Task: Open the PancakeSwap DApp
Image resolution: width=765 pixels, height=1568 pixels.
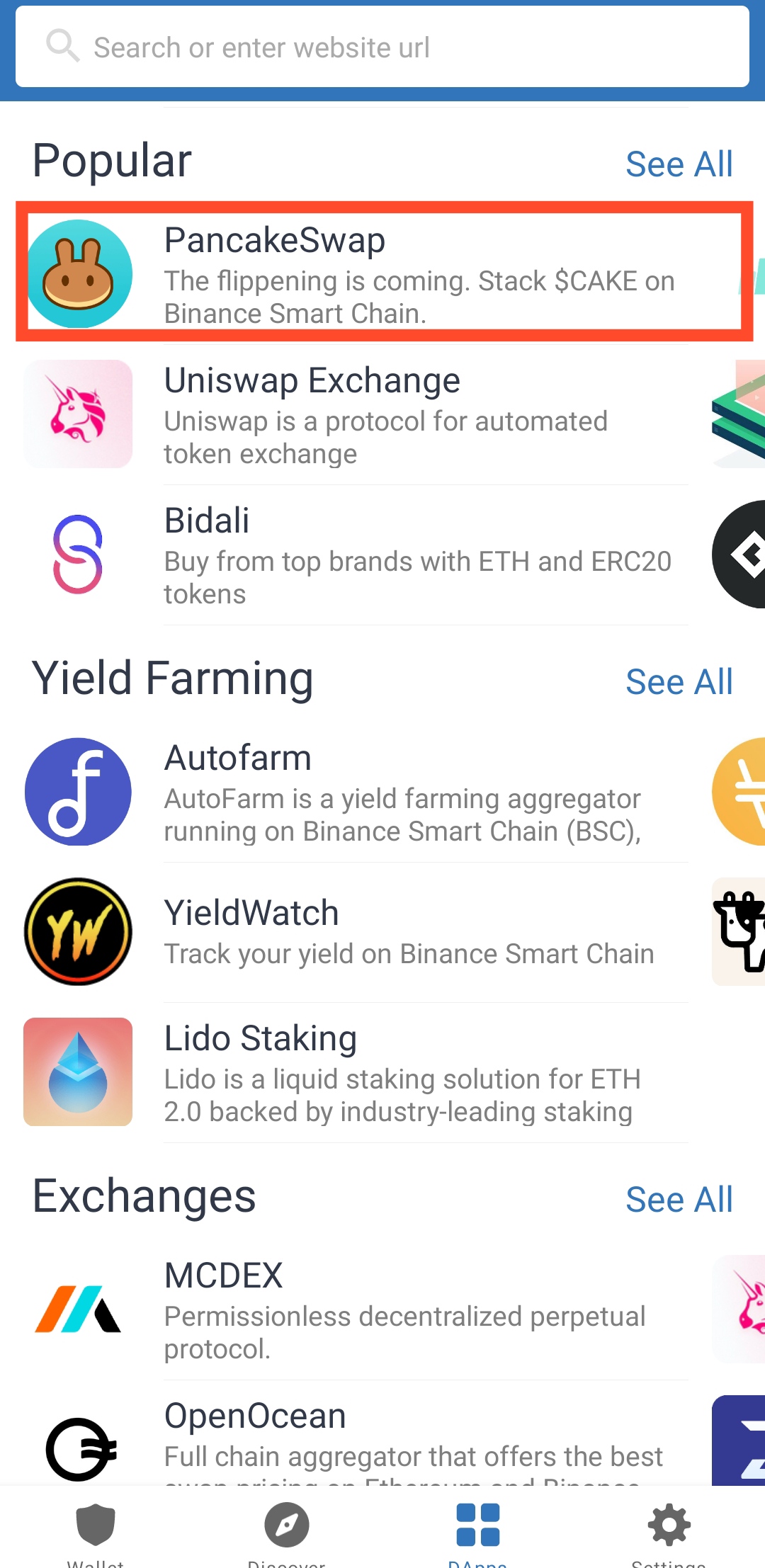Action: coord(382,274)
